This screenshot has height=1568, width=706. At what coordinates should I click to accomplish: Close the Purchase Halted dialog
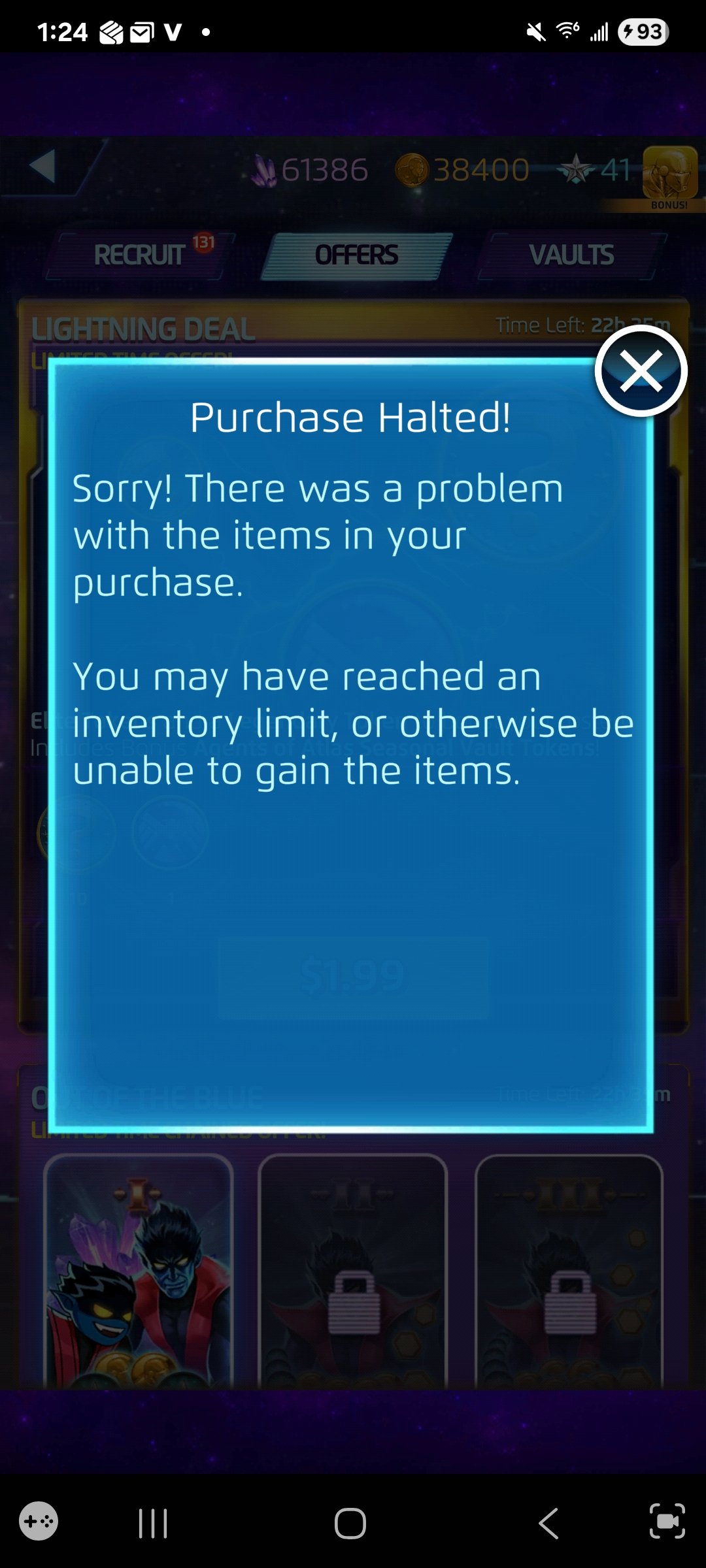tap(641, 371)
